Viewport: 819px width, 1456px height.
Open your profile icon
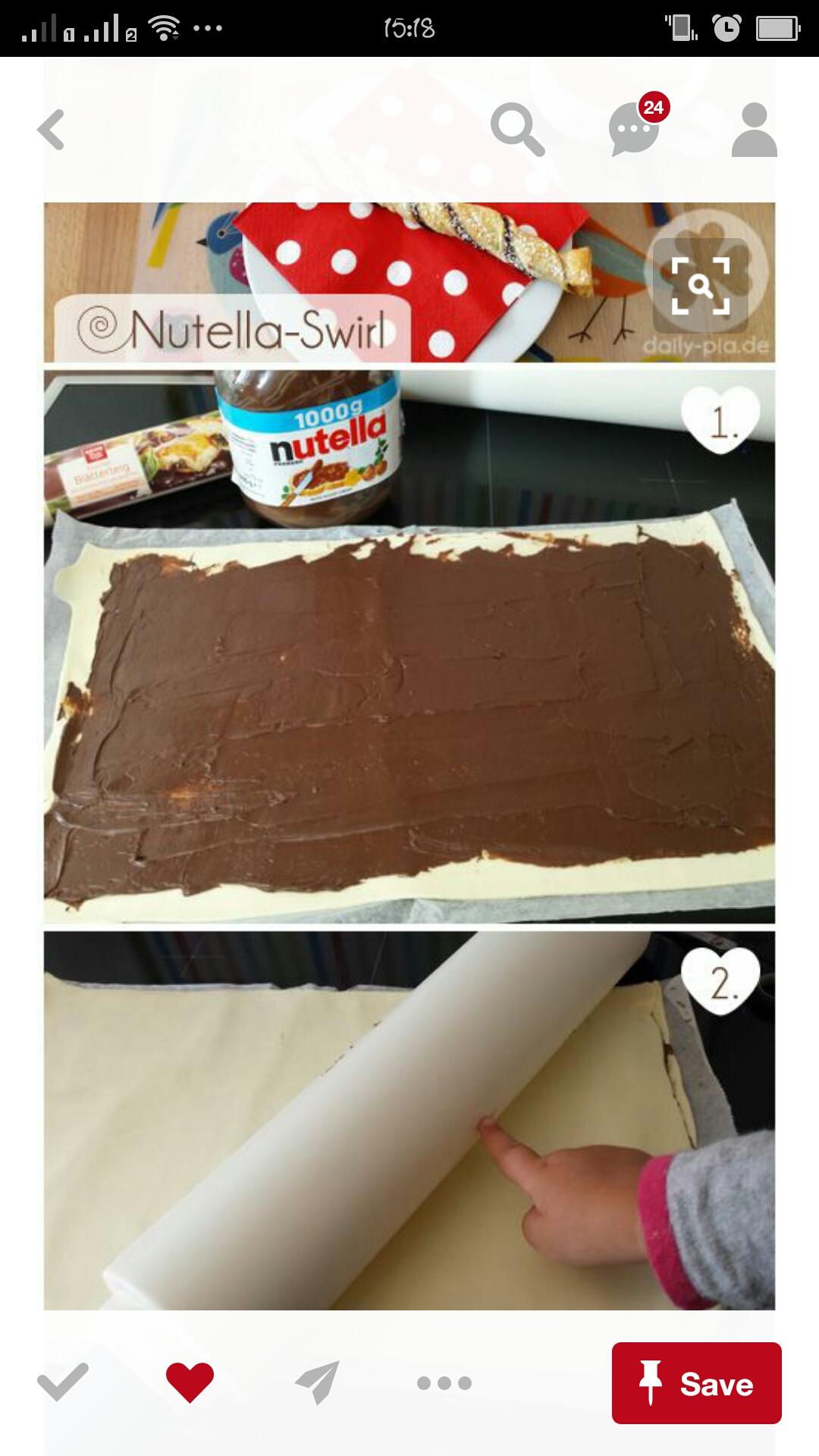click(754, 130)
